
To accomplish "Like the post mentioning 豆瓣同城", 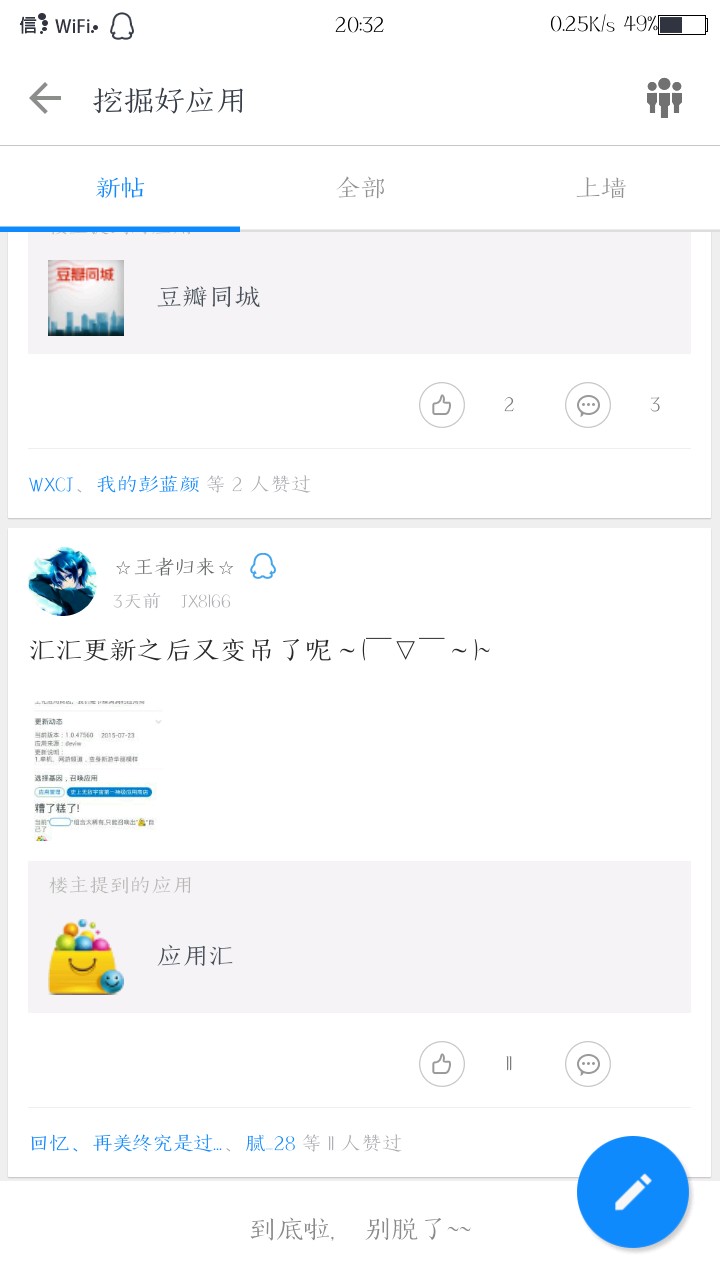I will click(x=442, y=405).
